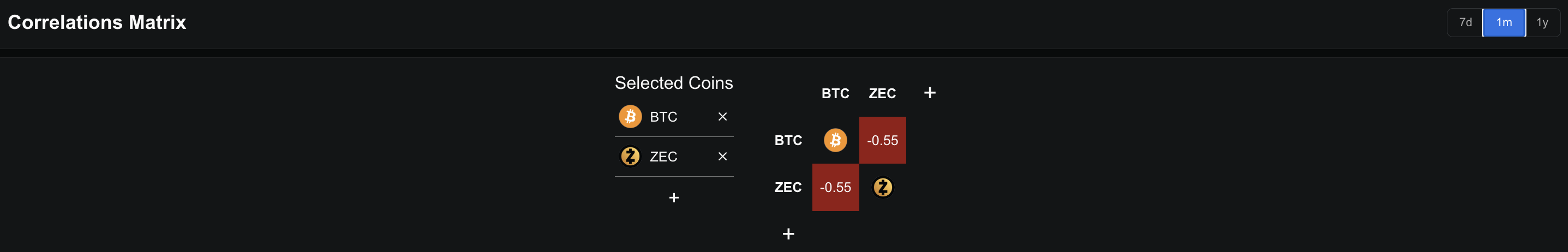This screenshot has height=252, width=1568.
Task: Add a new row below ZEC in matrix
Action: [x=788, y=234]
